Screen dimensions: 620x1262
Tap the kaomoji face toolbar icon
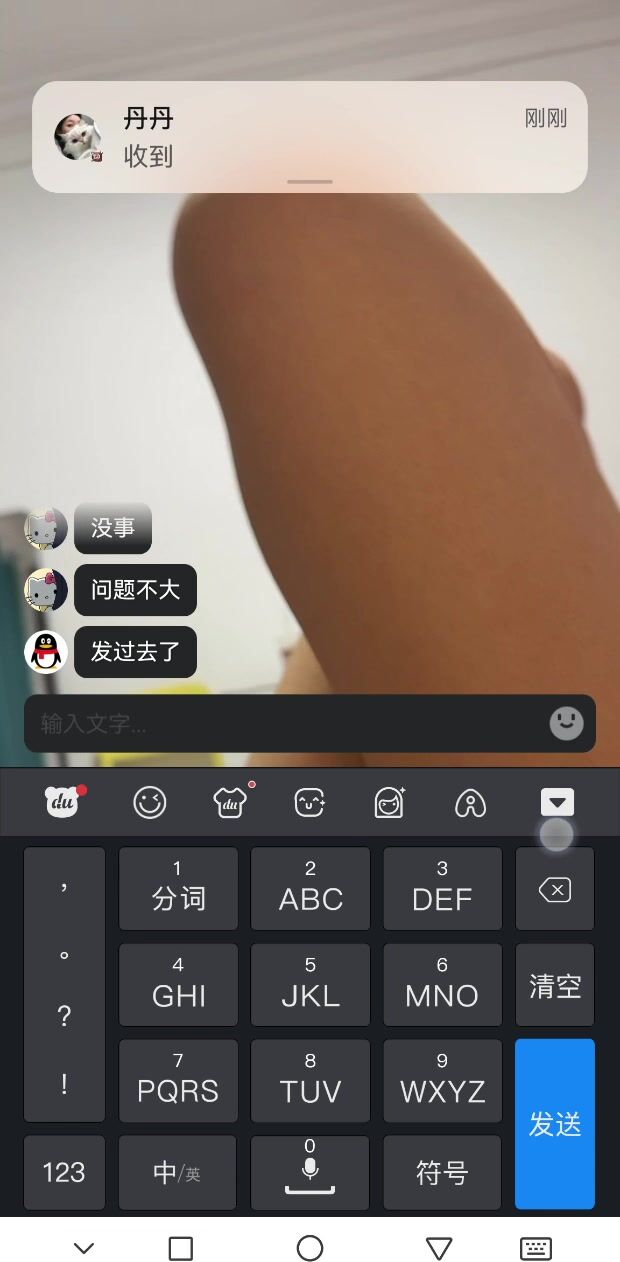pyautogui.click(x=310, y=802)
